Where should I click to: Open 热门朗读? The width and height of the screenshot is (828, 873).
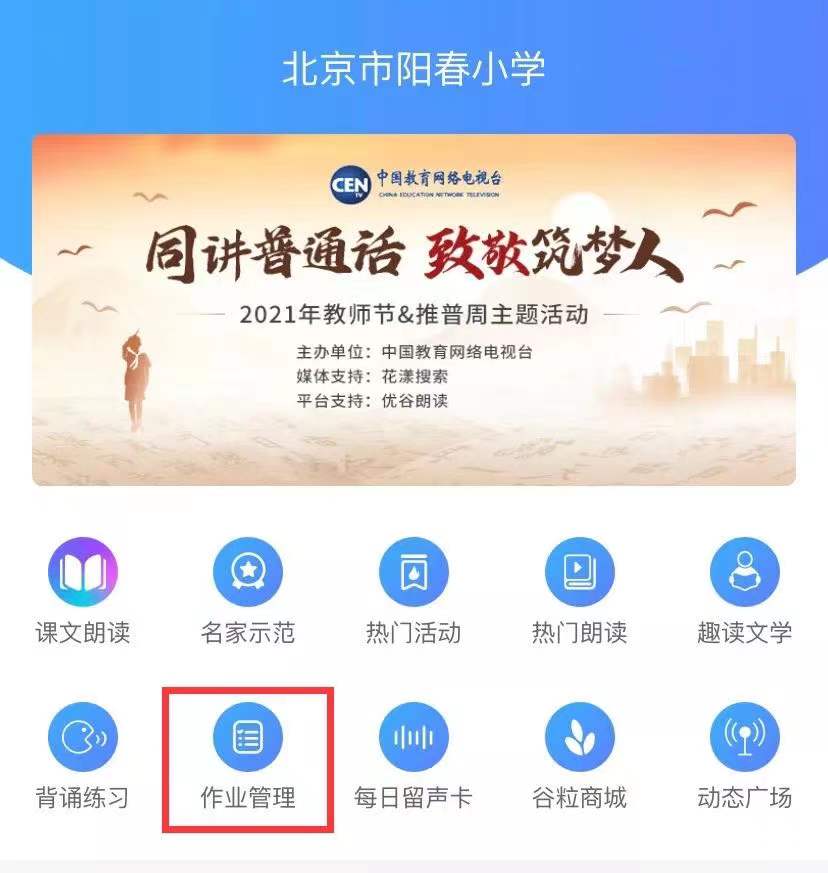579,573
